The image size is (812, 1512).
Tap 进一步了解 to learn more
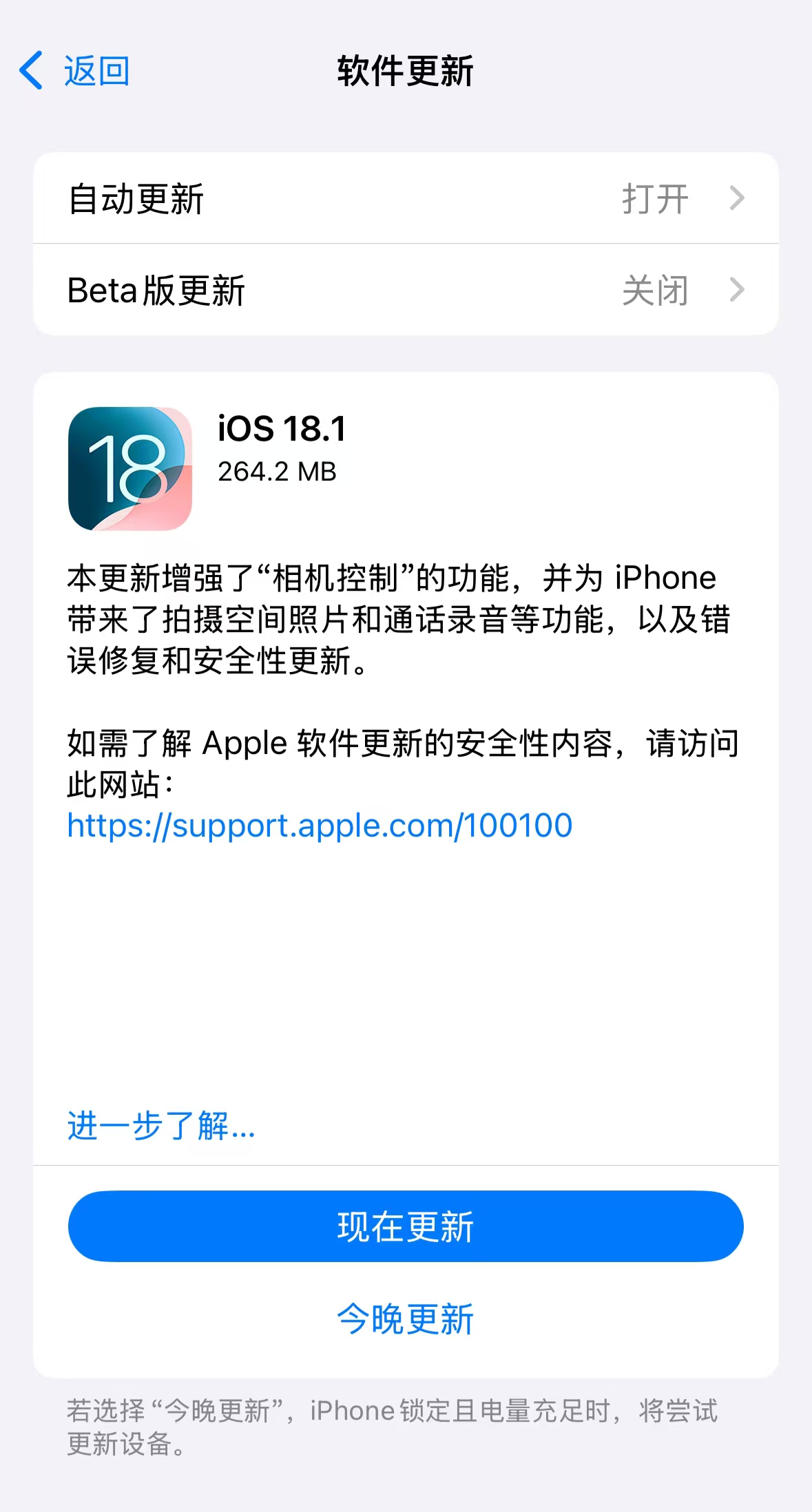tap(161, 1126)
